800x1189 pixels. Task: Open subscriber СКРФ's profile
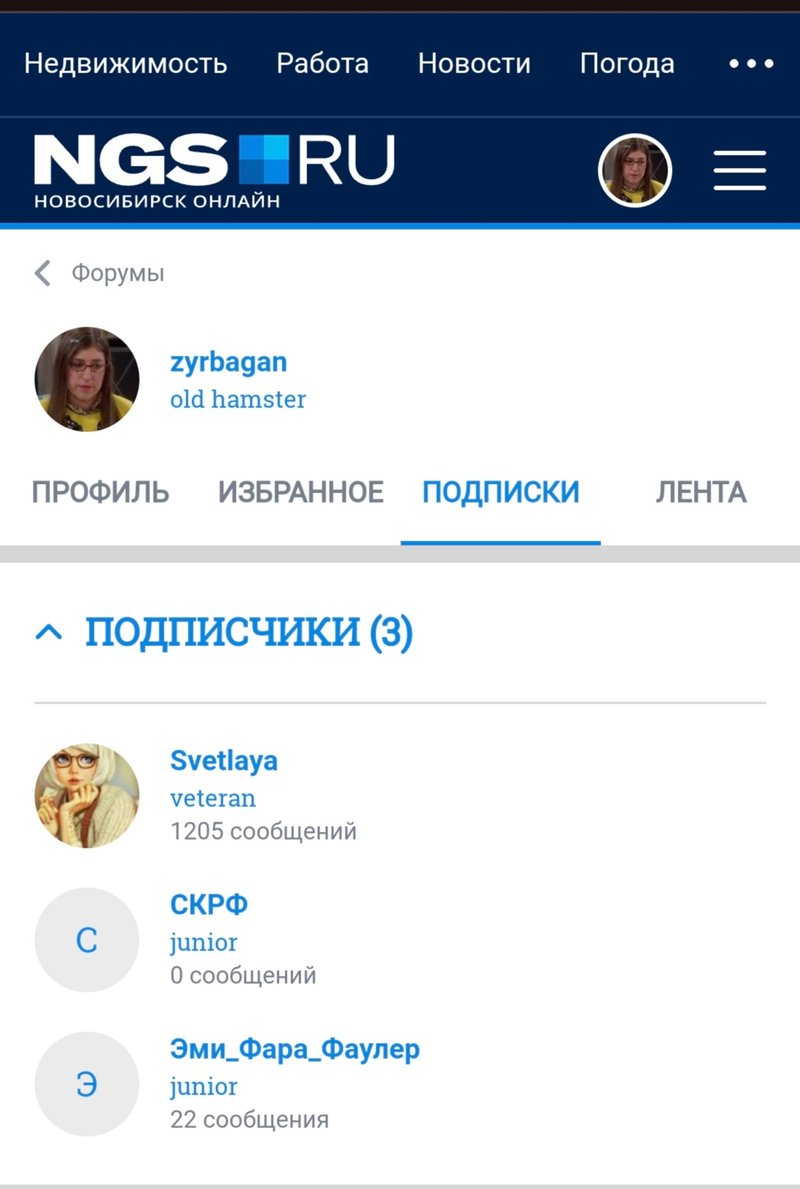pyautogui.click(x=209, y=905)
